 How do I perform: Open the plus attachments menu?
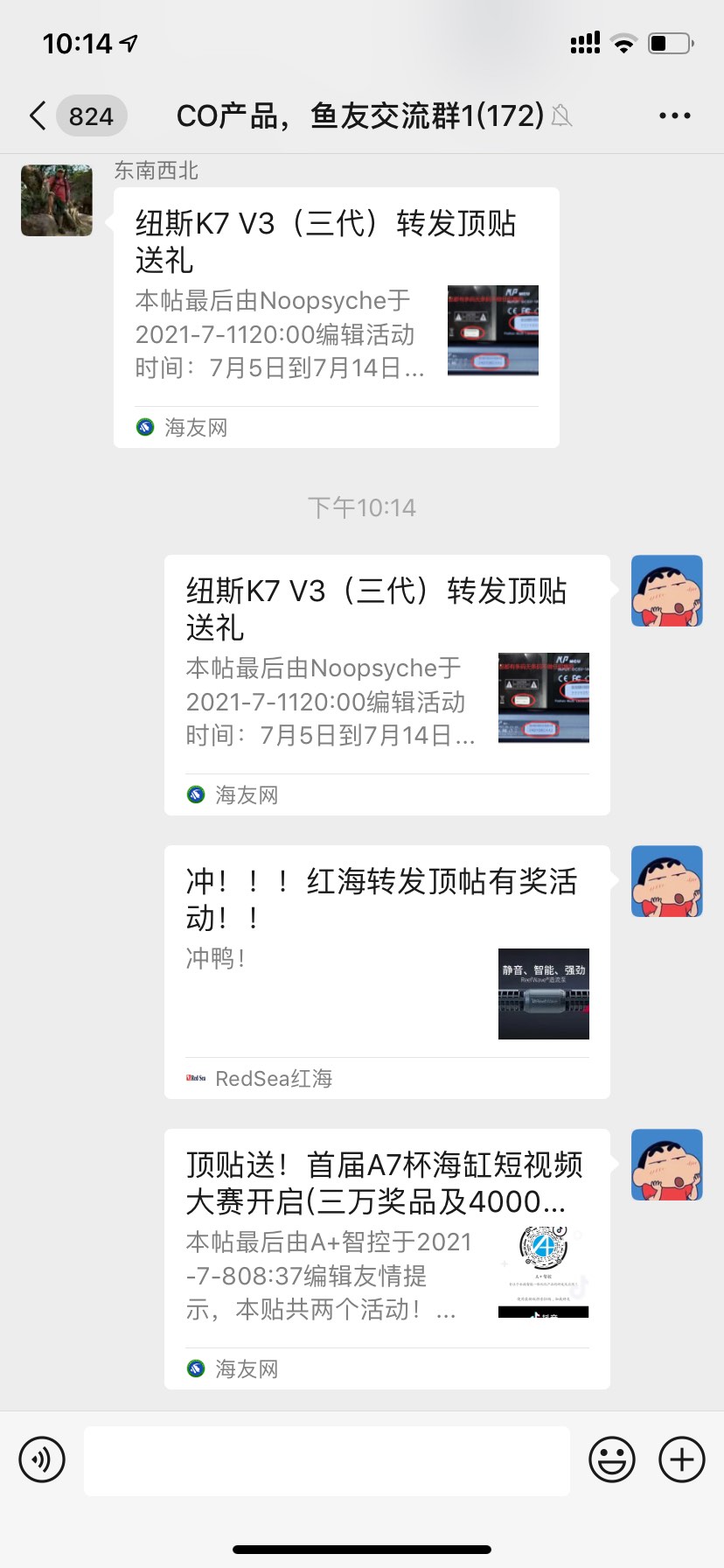[681, 1459]
